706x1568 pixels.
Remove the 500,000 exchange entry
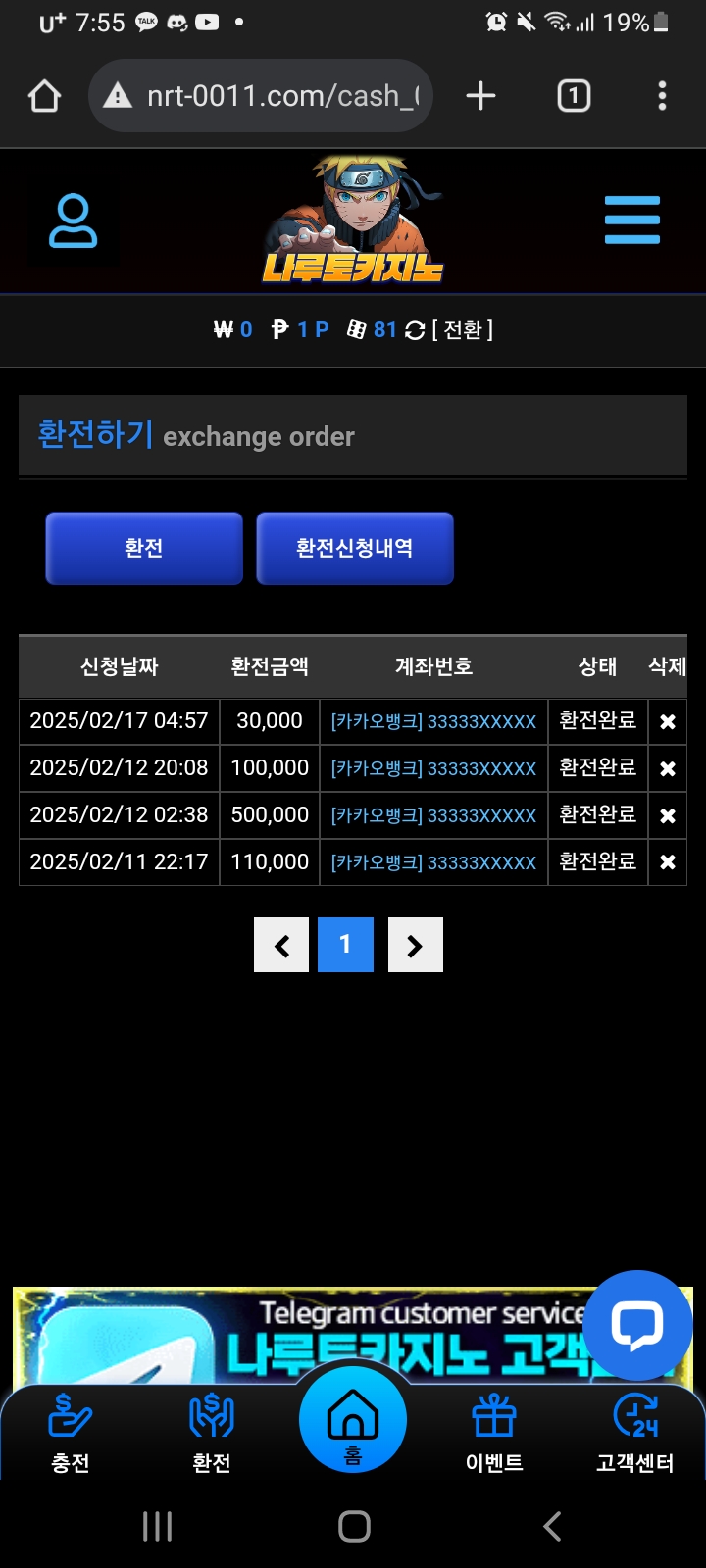[668, 816]
